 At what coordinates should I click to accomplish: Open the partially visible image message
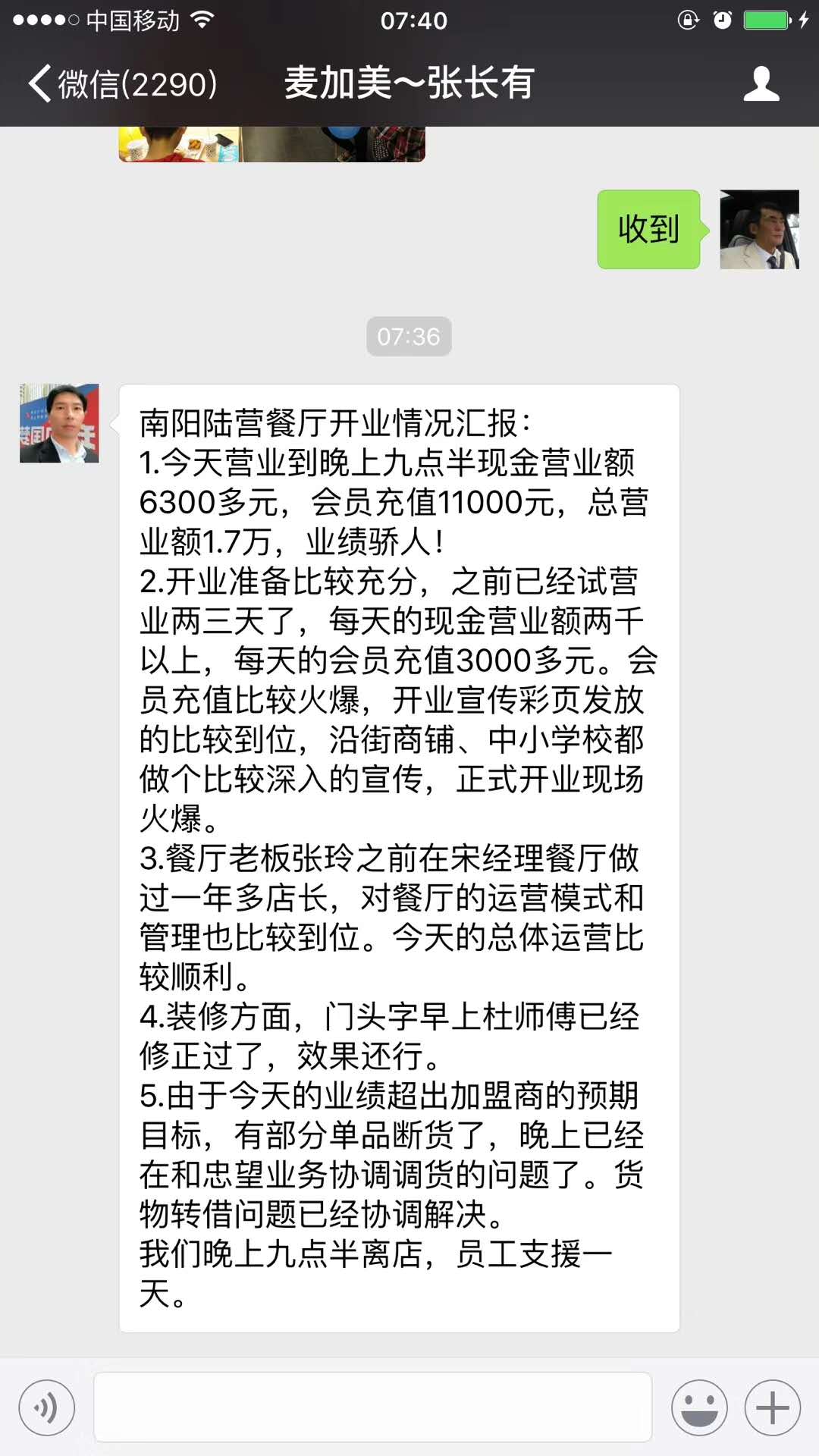point(271,145)
